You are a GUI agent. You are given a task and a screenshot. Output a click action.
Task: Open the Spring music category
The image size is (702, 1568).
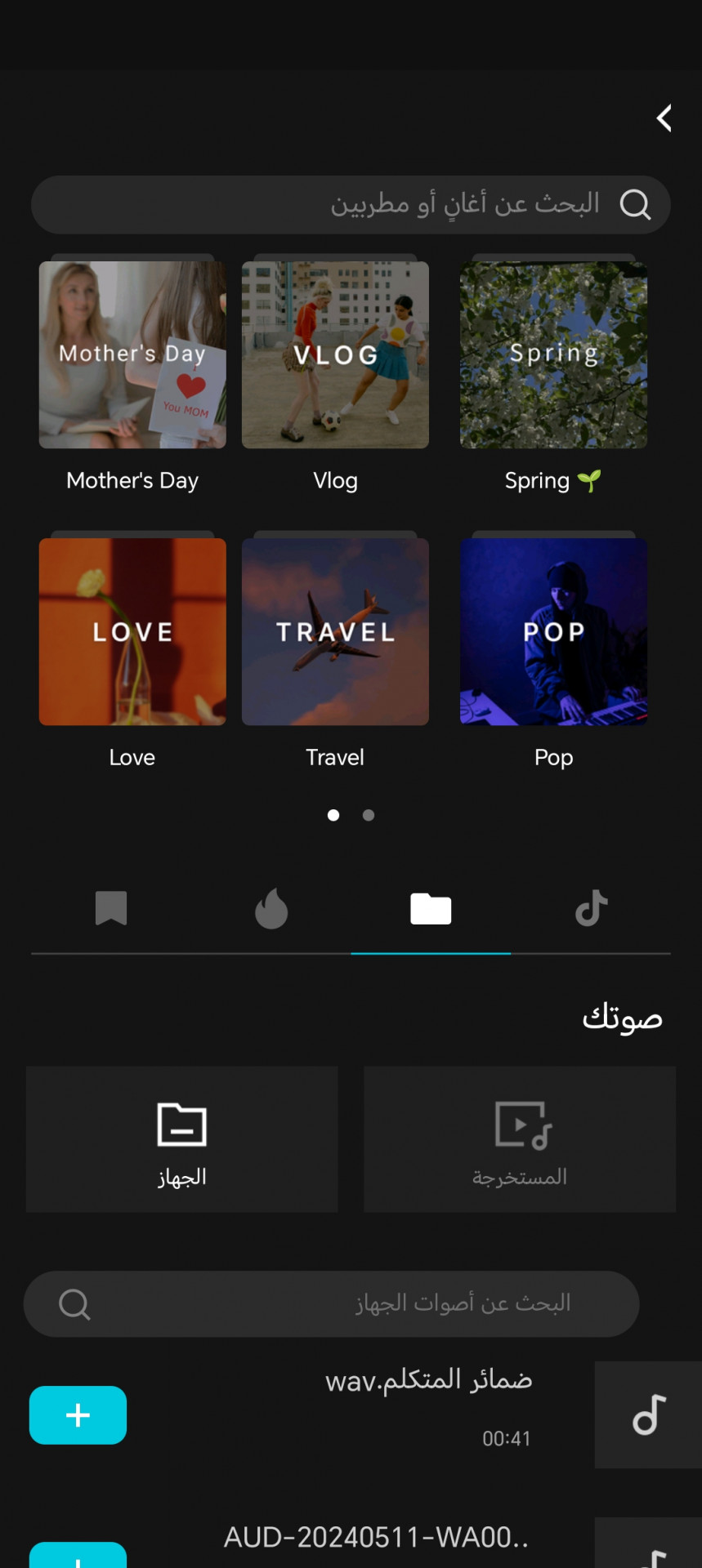(x=553, y=355)
